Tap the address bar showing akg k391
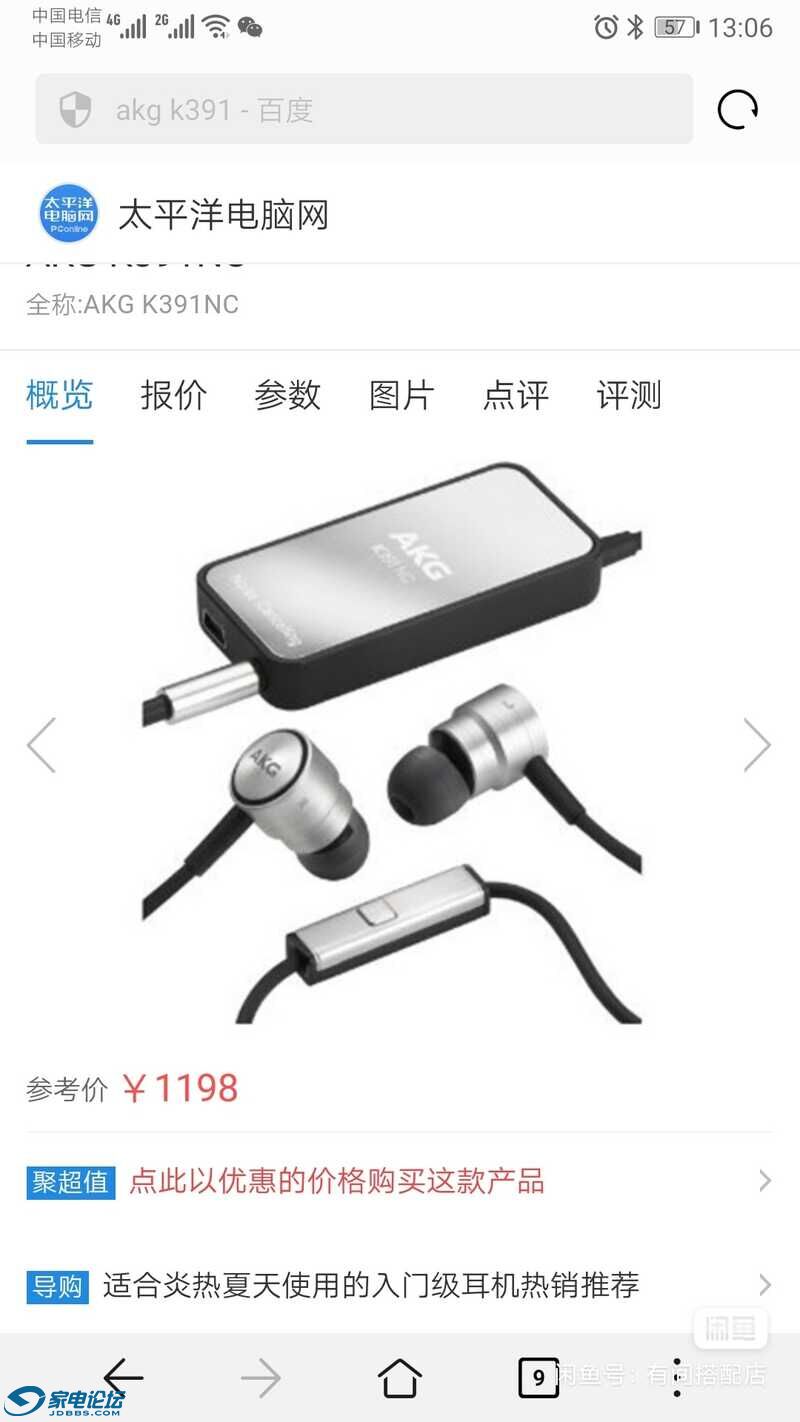 coord(363,109)
